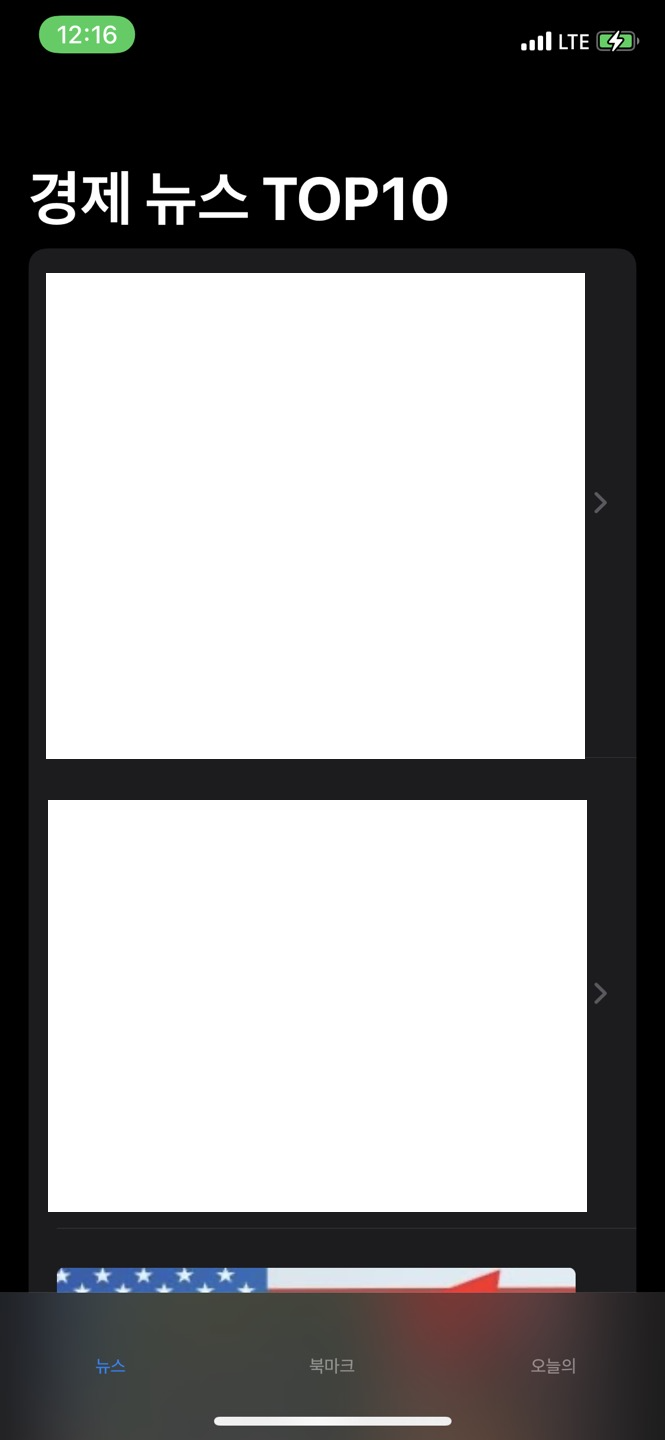Open the first news article row
The width and height of the screenshot is (665, 1440).
pos(330,515)
